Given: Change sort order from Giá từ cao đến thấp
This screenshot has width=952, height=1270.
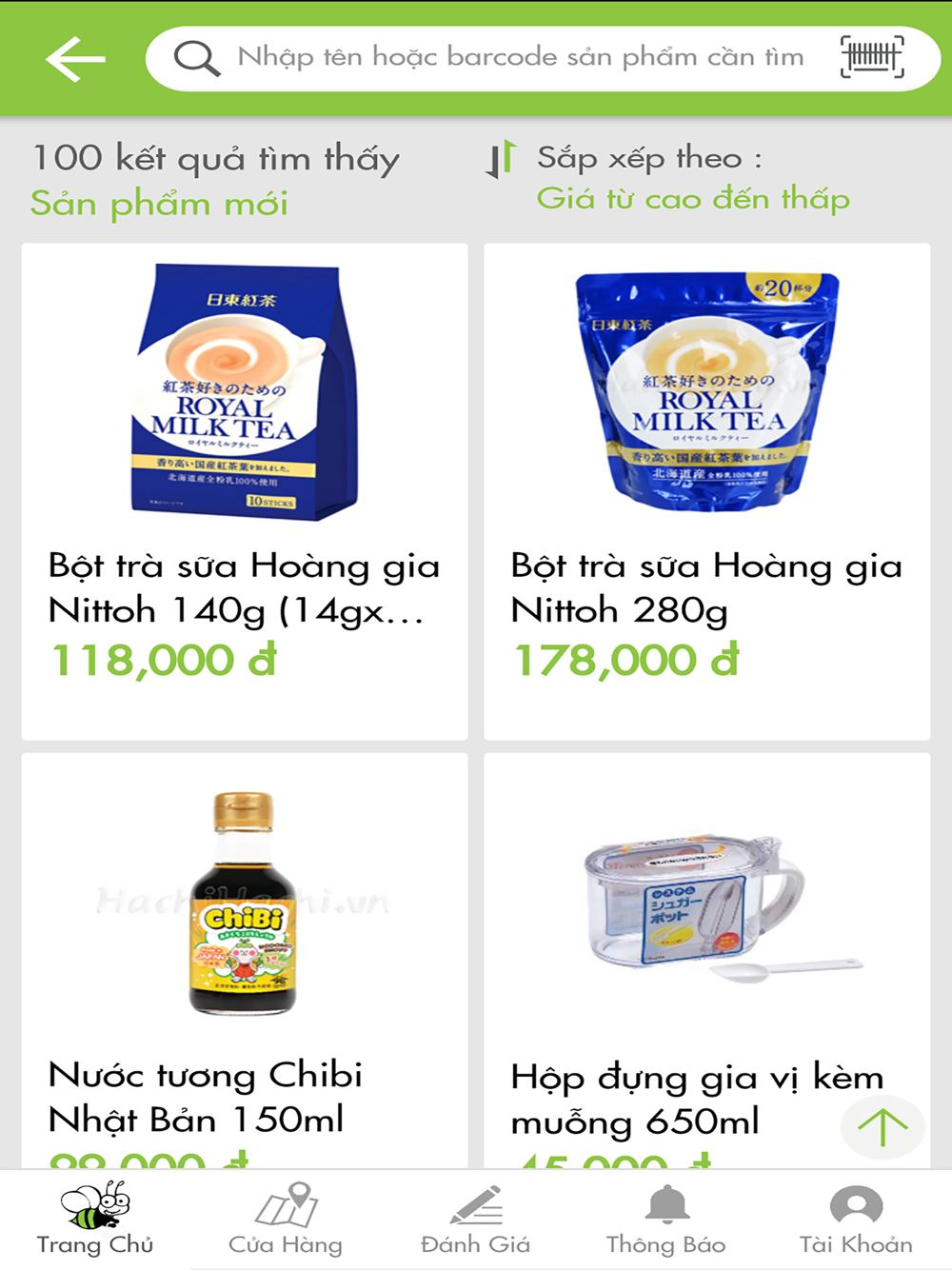Looking at the screenshot, I should click(692, 198).
